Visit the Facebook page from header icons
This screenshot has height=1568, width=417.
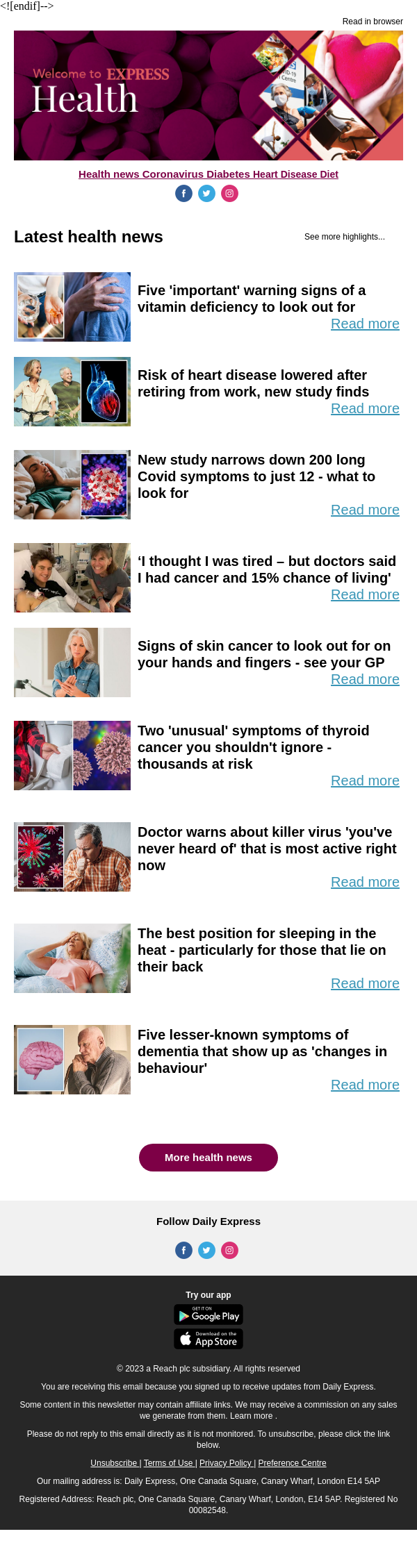pos(183,194)
